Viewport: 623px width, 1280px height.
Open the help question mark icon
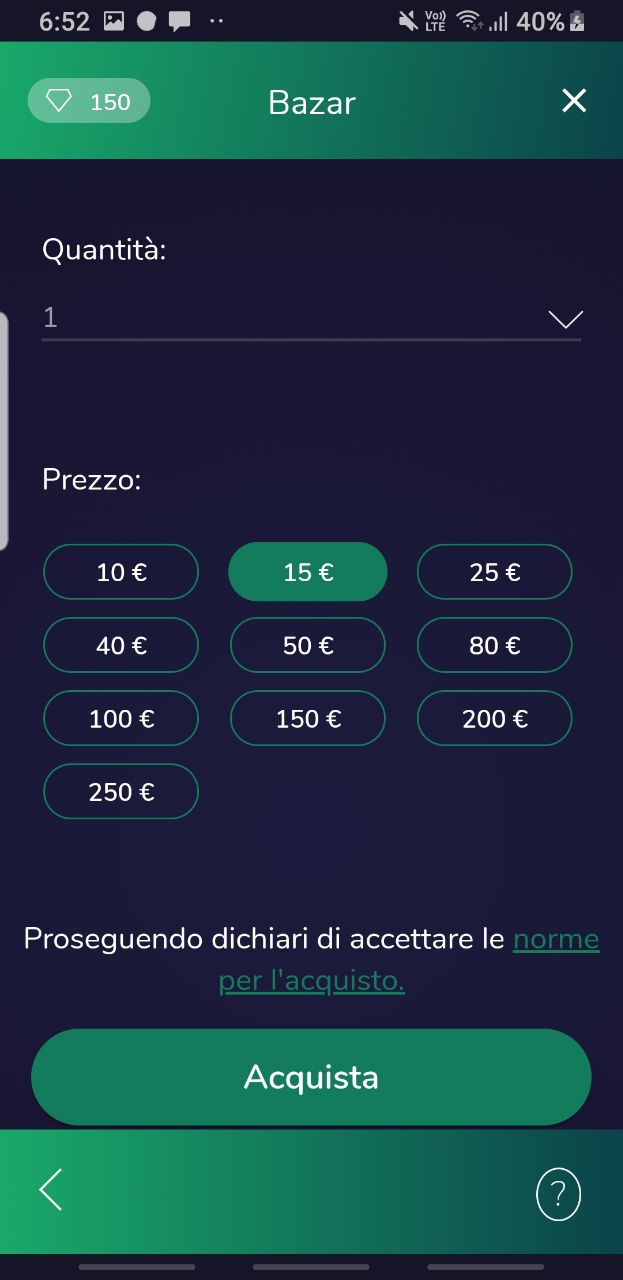(x=558, y=1194)
